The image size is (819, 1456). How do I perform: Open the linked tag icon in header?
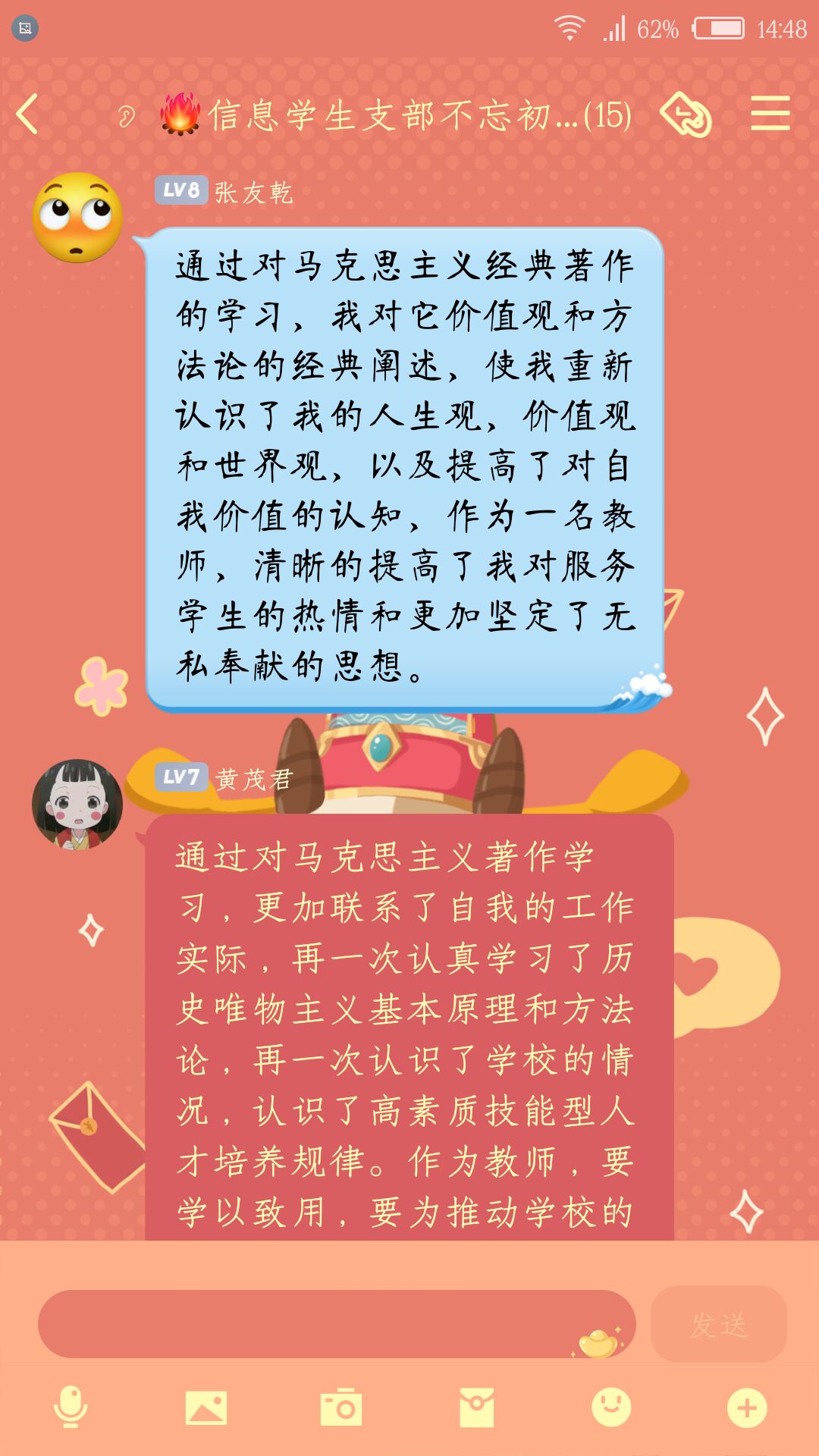(x=686, y=115)
